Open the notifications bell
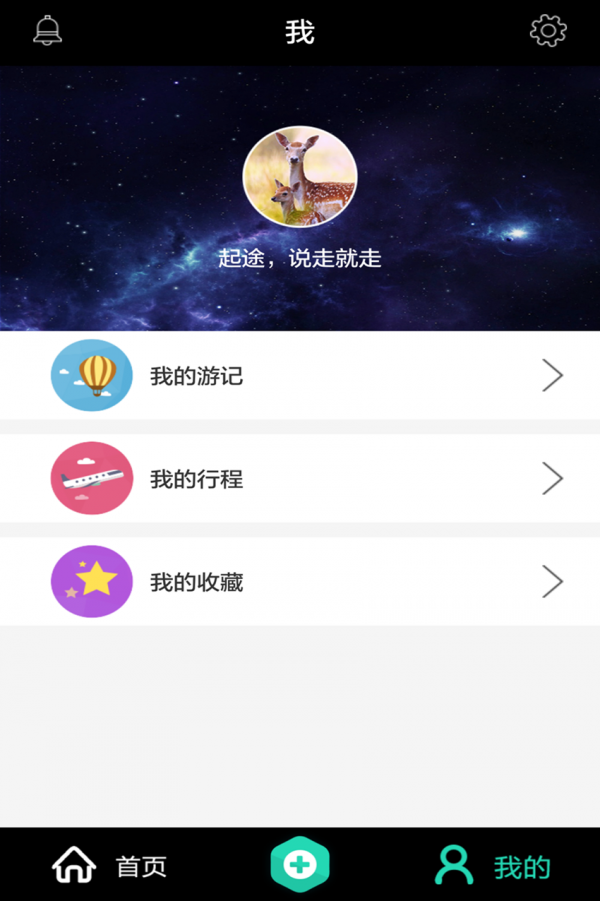Viewport: 600px width, 901px height. [47, 31]
